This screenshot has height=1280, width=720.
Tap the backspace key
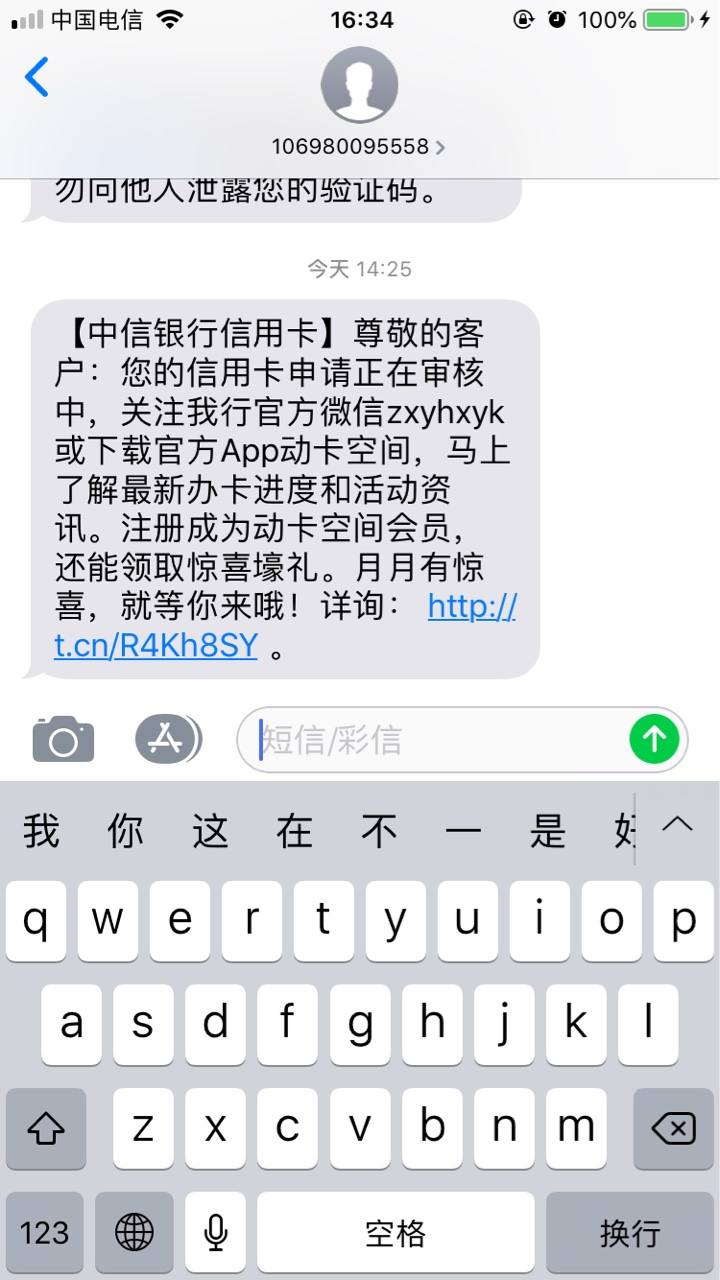tap(673, 1129)
